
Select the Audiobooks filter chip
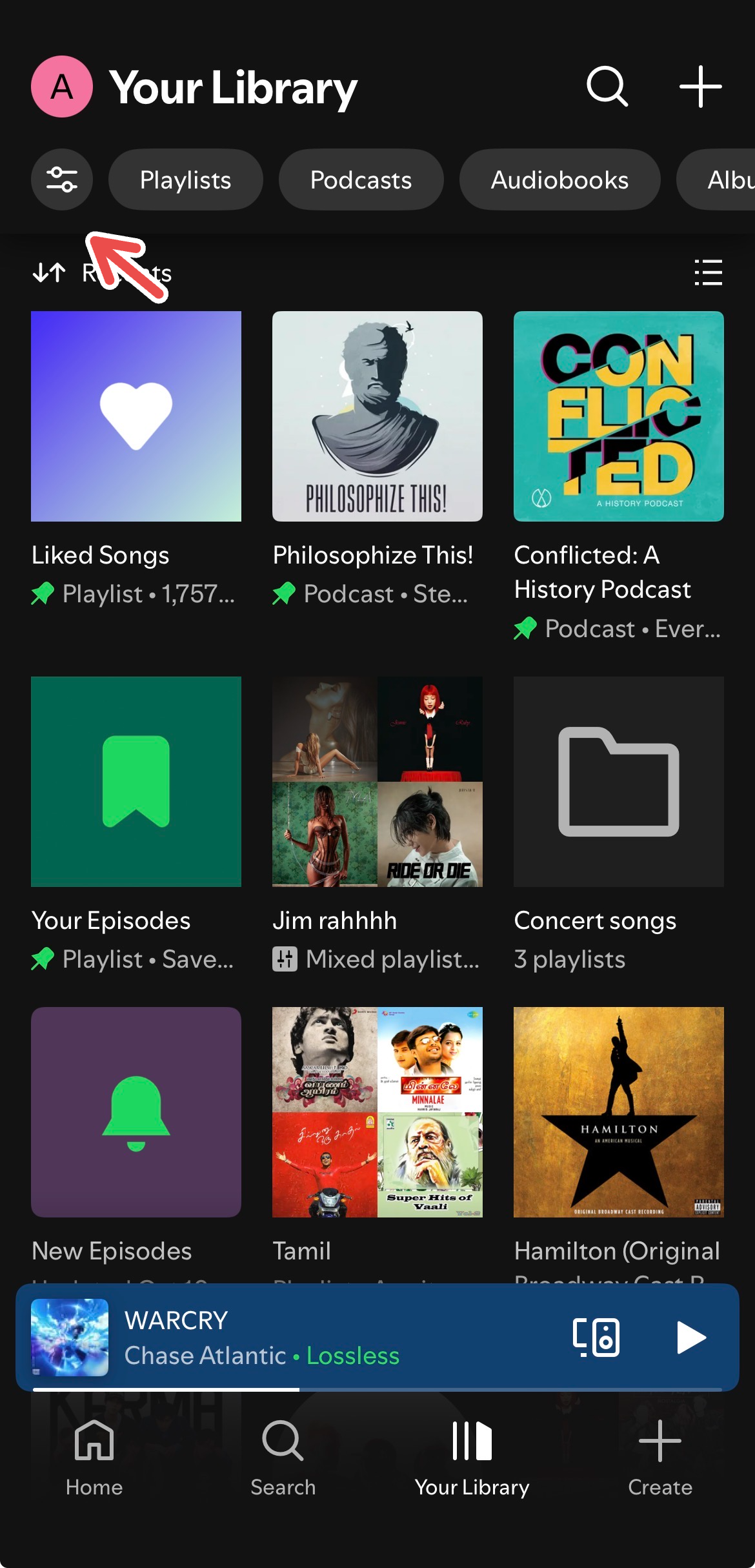[x=559, y=179]
